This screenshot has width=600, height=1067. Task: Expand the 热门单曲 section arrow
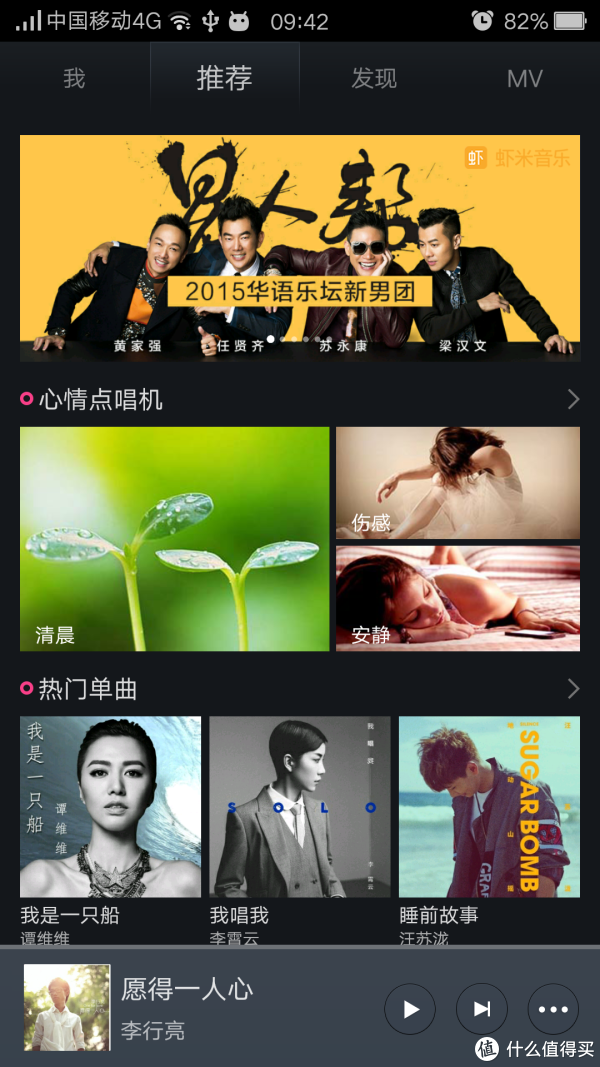573,689
